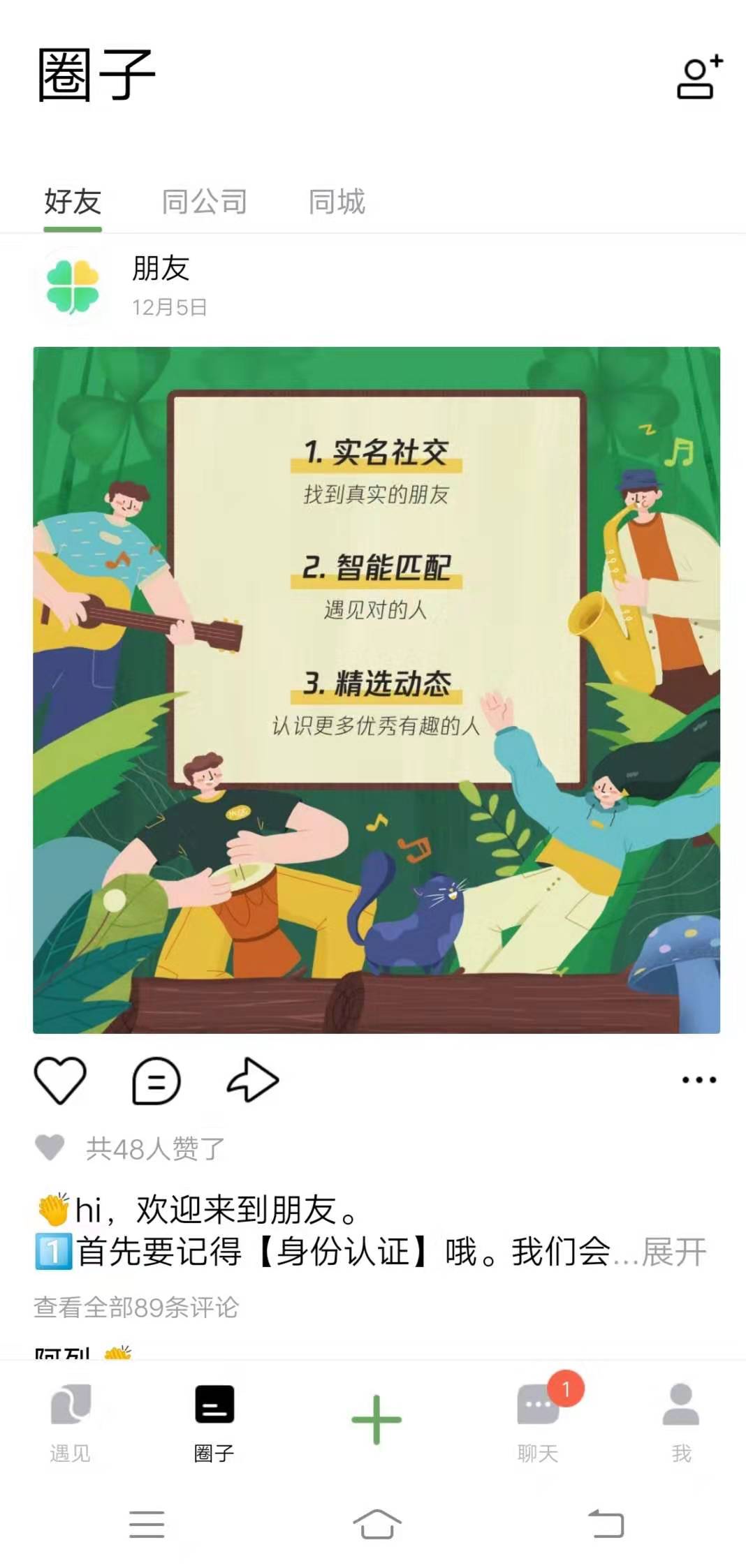Tap the system home button

point(376,1524)
